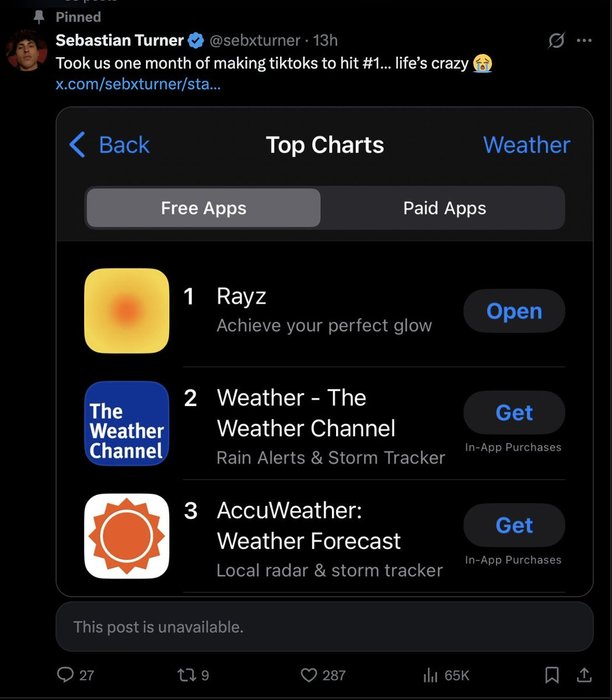View the attached Top Charts image

[325, 350]
